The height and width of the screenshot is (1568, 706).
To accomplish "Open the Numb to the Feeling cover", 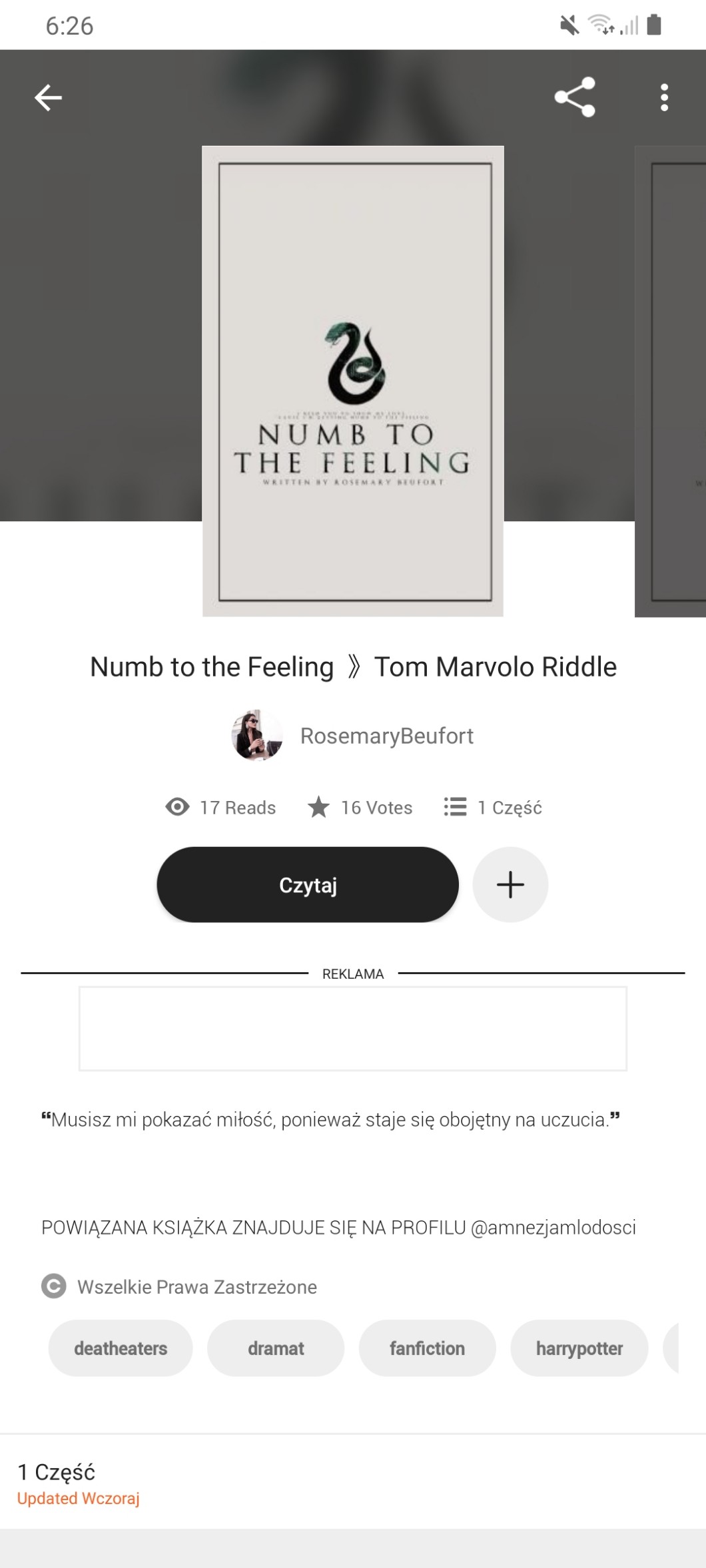I will point(353,381).
